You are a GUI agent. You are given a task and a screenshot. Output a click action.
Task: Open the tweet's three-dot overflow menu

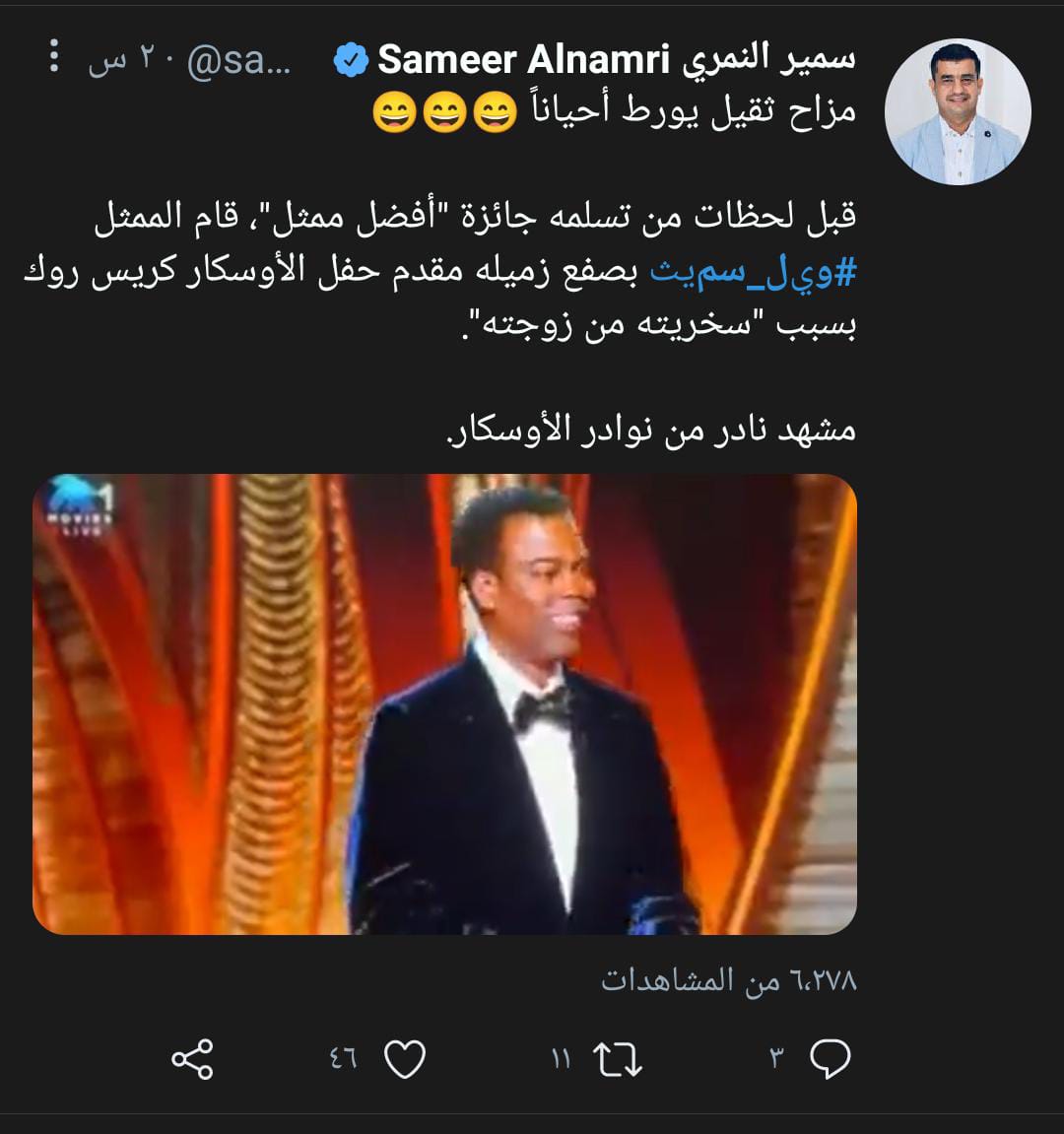tap(54, 59)
